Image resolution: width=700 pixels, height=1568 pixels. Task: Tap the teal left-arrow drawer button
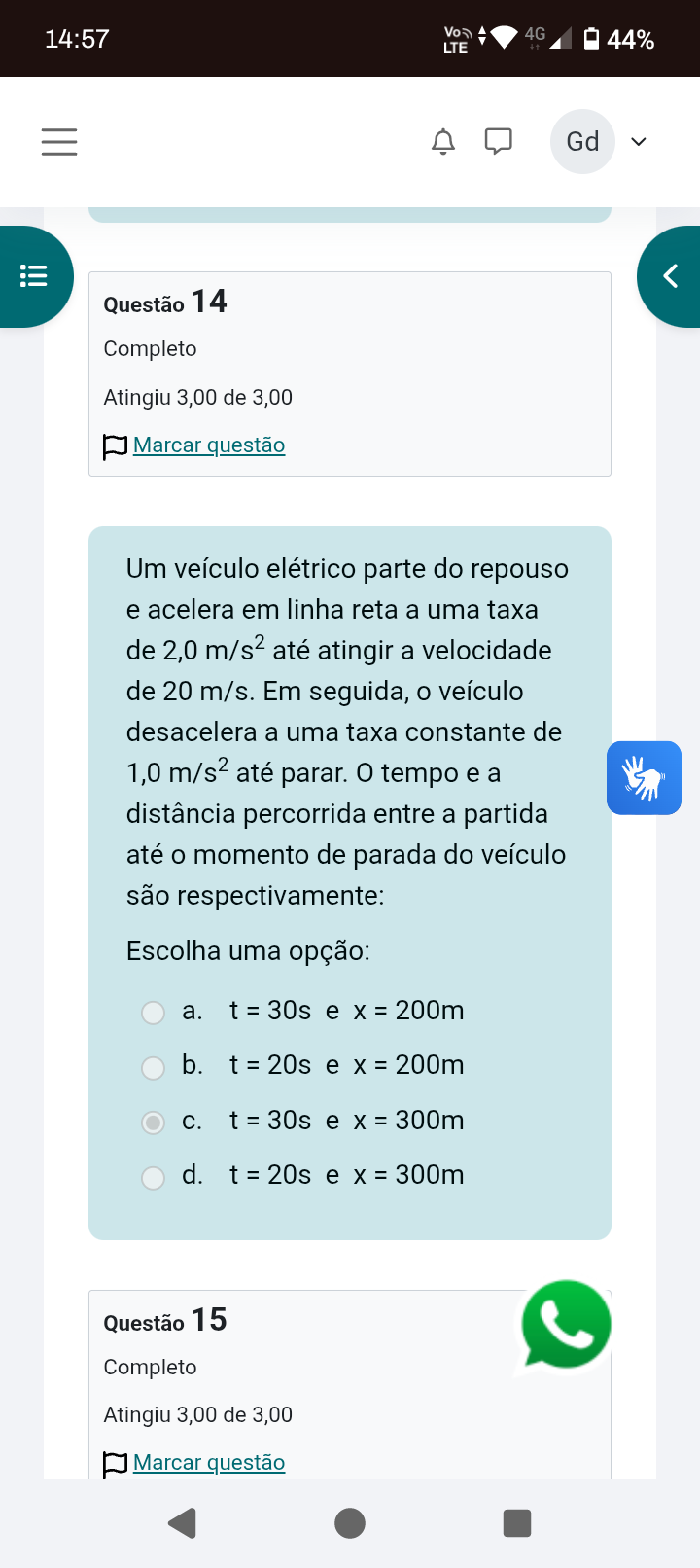tap(670, 276)
